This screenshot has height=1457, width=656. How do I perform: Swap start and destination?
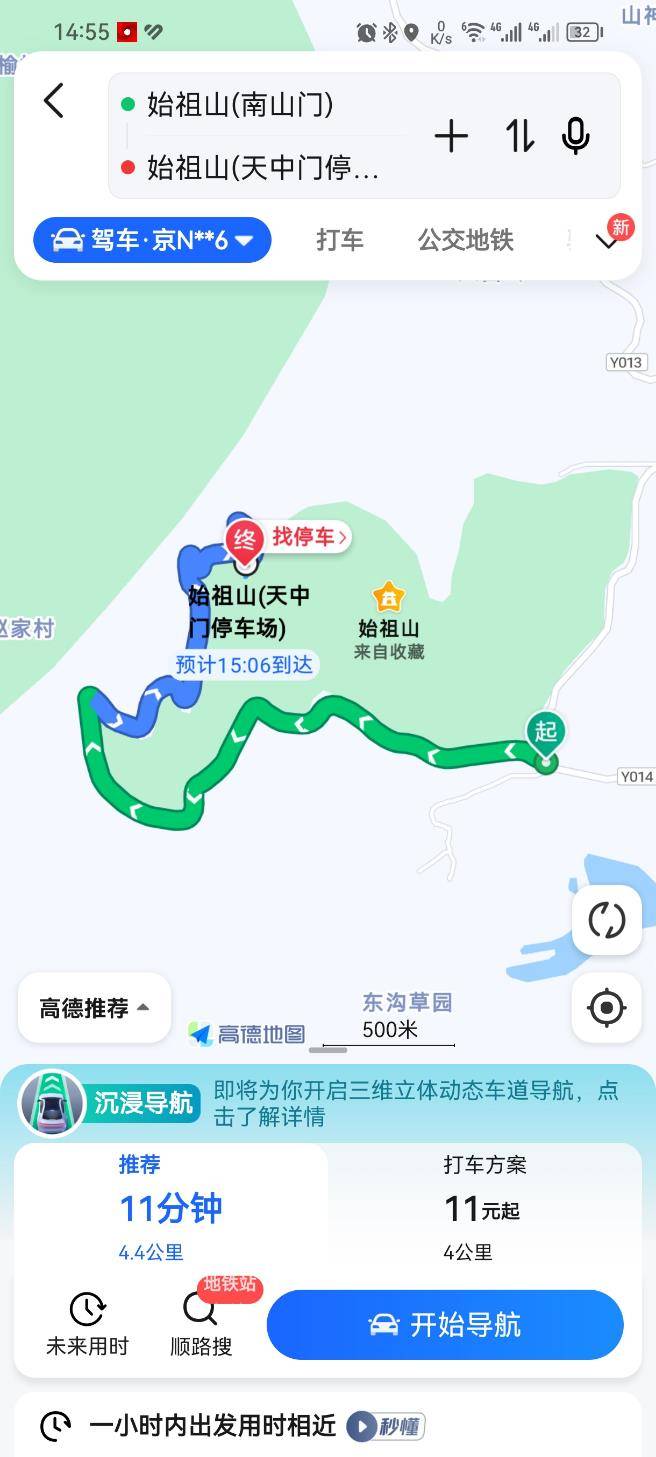click(x=519, y=136)
